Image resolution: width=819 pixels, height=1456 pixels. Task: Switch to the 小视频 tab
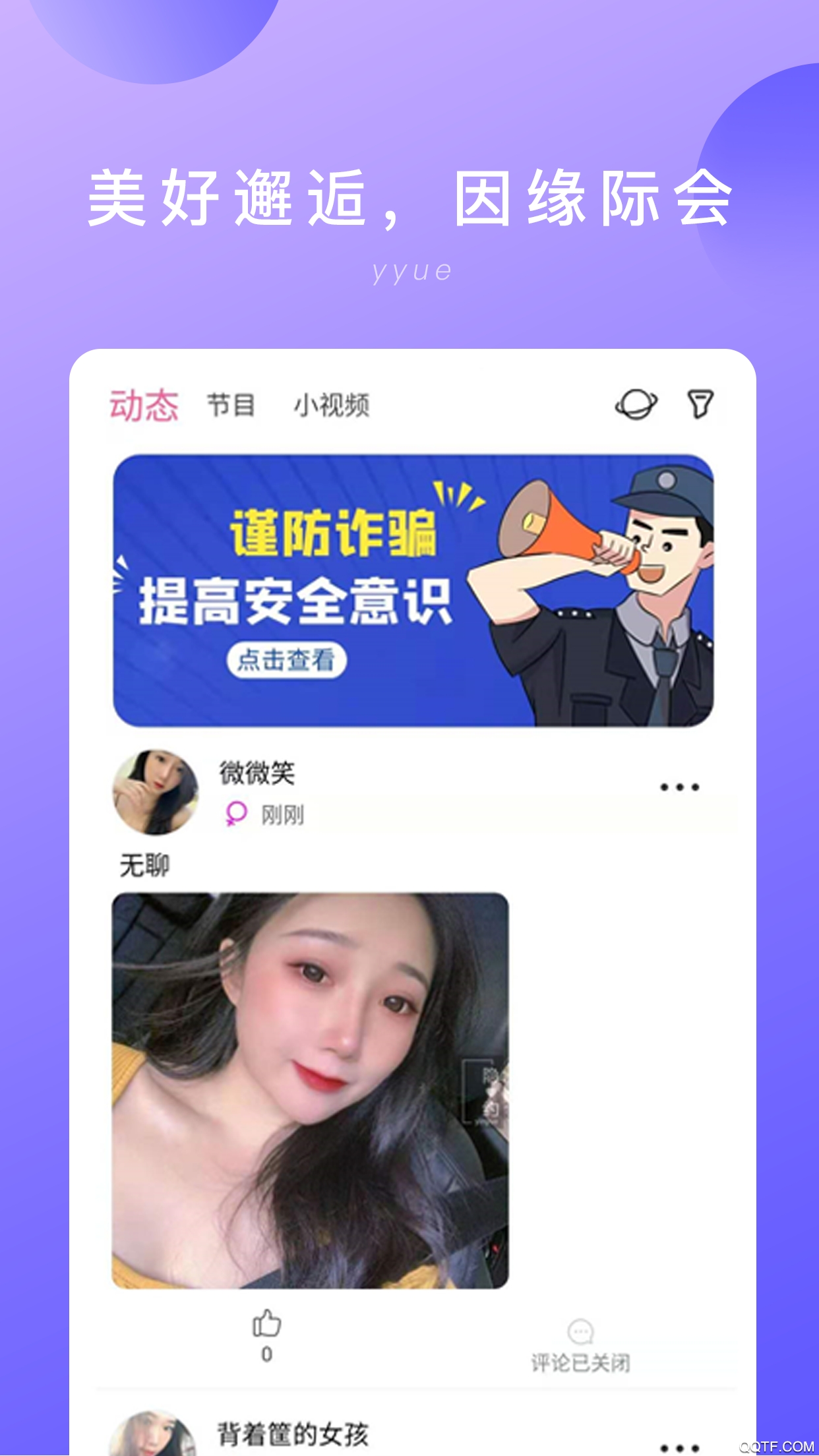point(332,407)
